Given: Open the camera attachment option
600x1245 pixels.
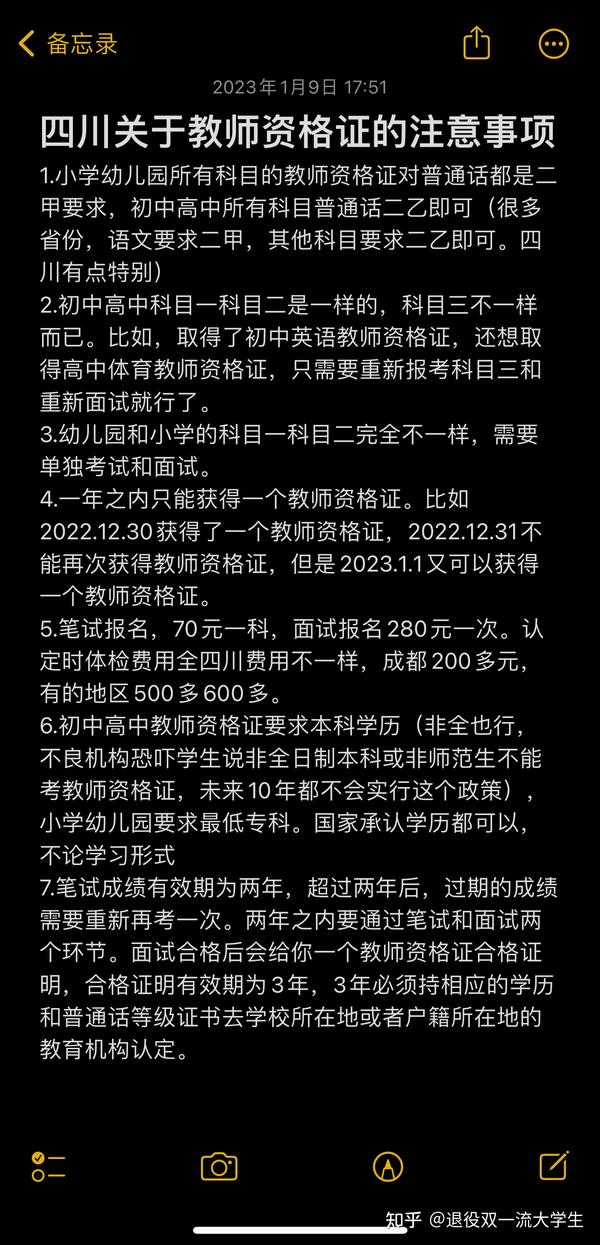Looking at the screenshot, I should (x=219, y=1166).
